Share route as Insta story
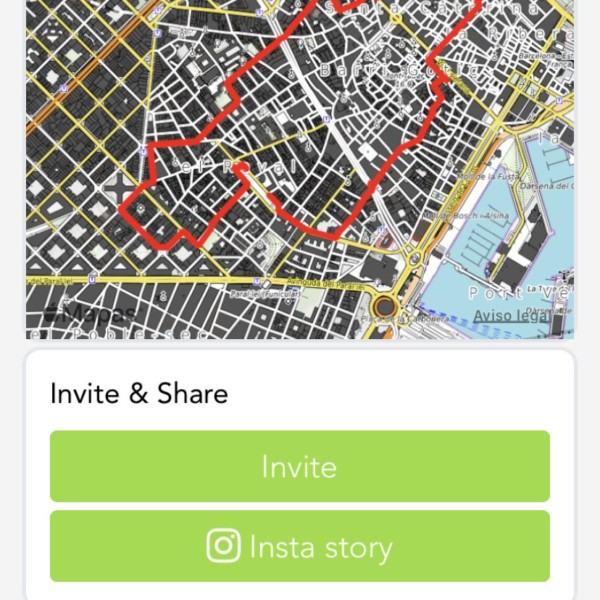 299,546
